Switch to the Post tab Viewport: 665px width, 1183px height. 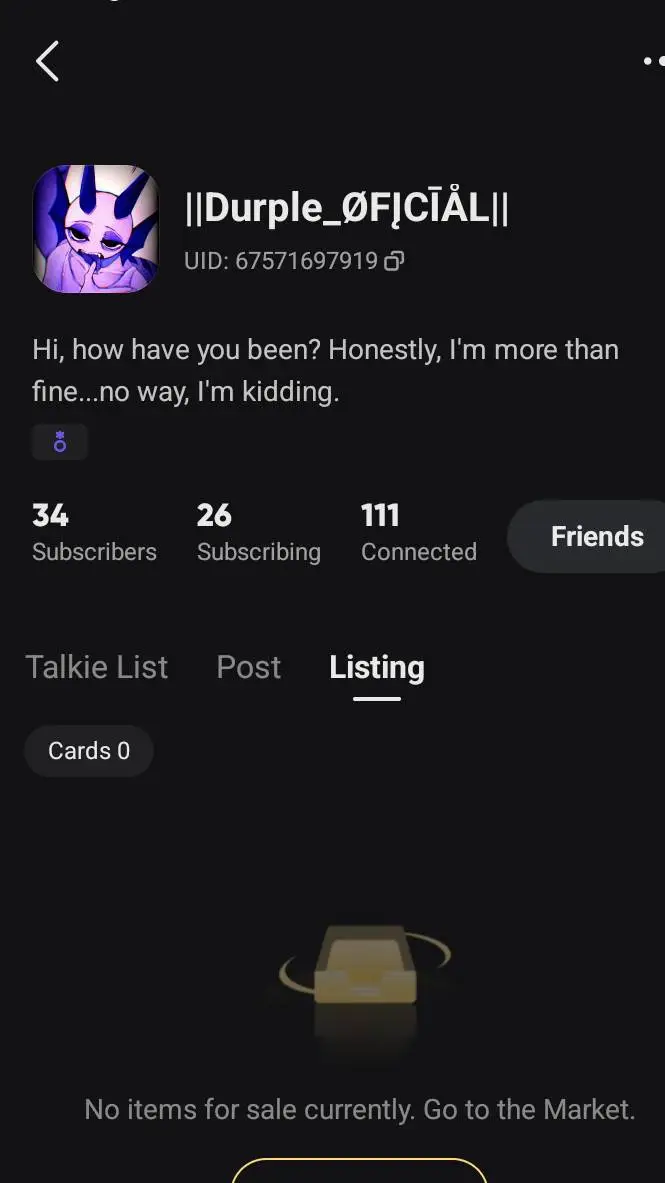point(249,667)
